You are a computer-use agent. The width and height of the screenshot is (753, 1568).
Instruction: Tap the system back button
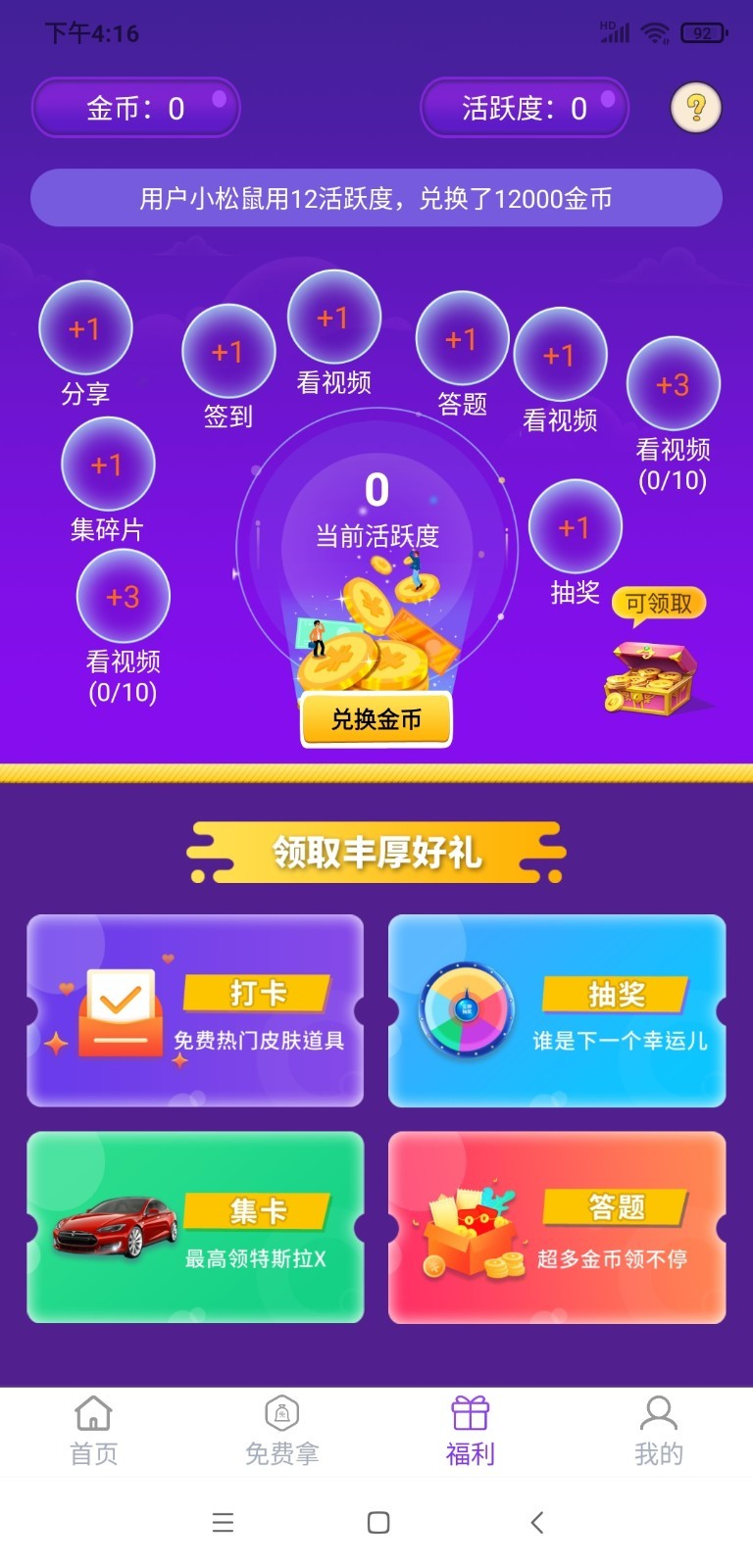pos(536,1522)
